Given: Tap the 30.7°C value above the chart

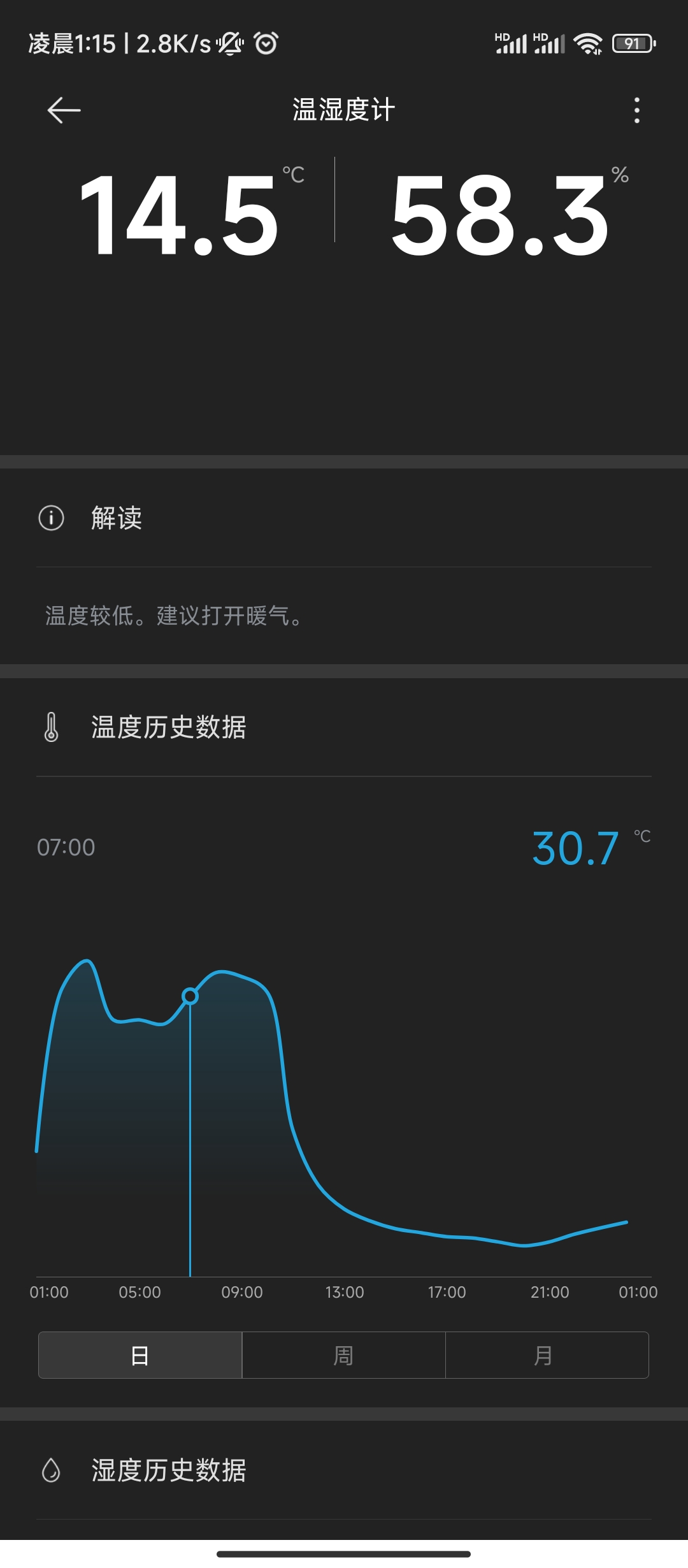Looking at the screenshot, I should tap(574, 847).
